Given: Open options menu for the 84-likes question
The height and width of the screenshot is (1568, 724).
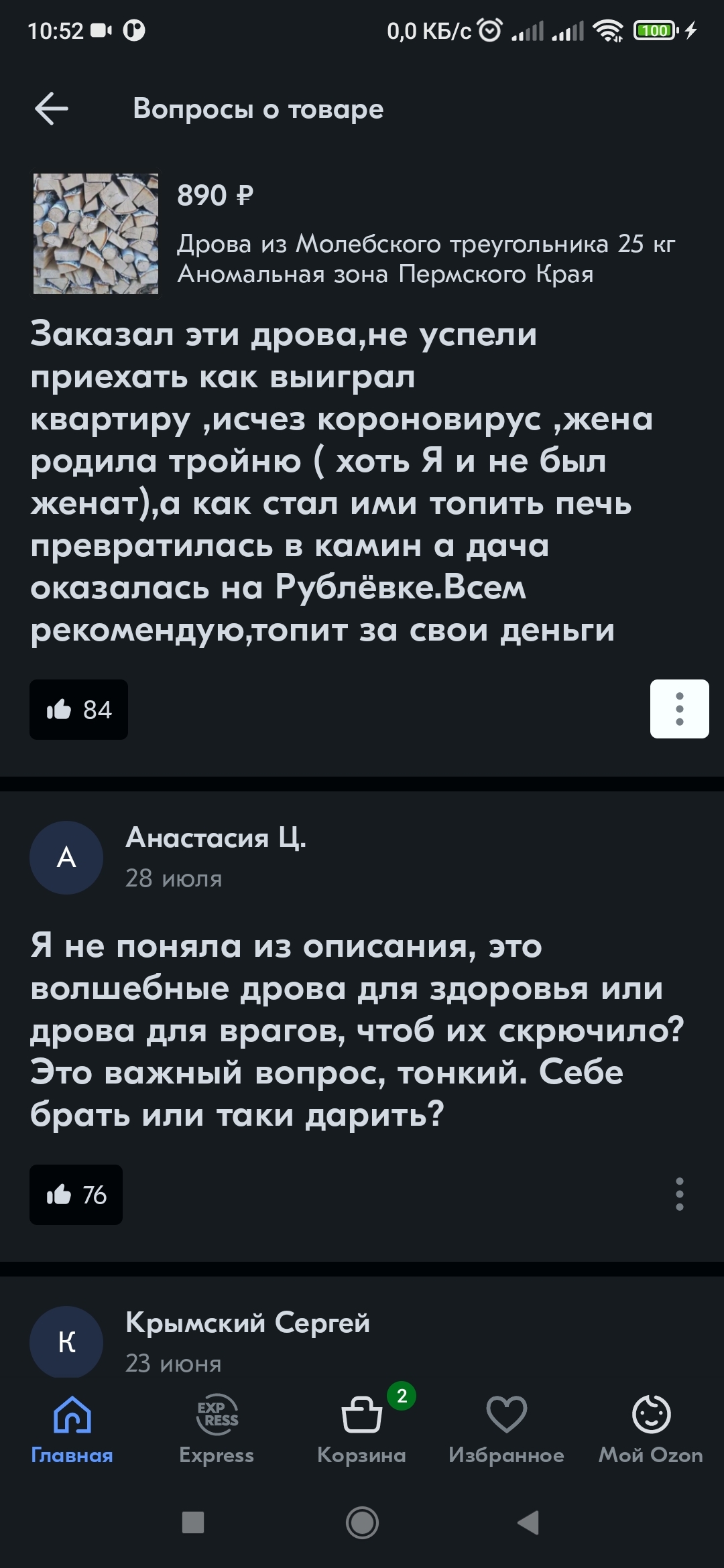Looking at the screenshot, I should (x=679, y=709).
